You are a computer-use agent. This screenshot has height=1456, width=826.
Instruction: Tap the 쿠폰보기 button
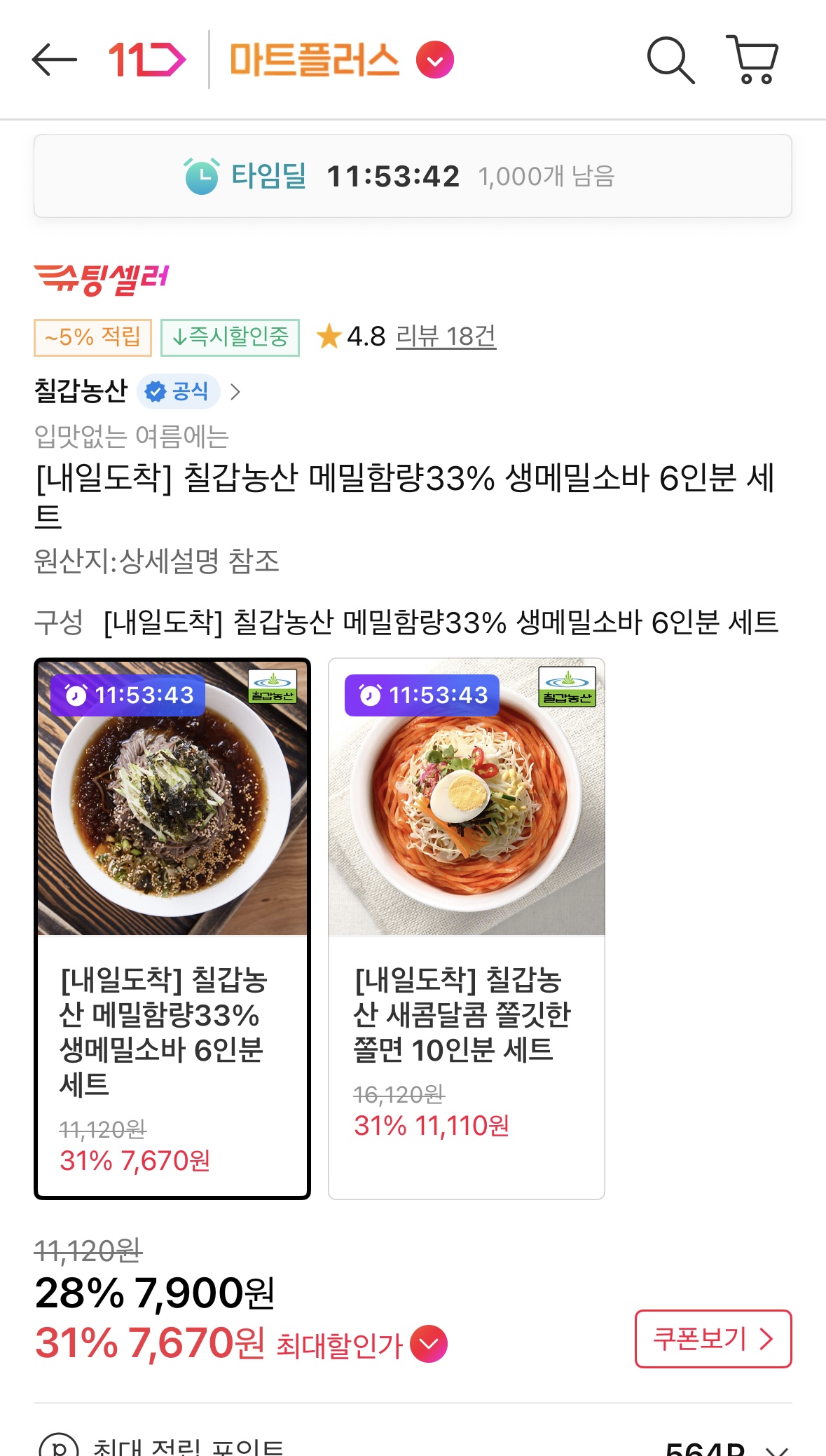coord(713,1339)
